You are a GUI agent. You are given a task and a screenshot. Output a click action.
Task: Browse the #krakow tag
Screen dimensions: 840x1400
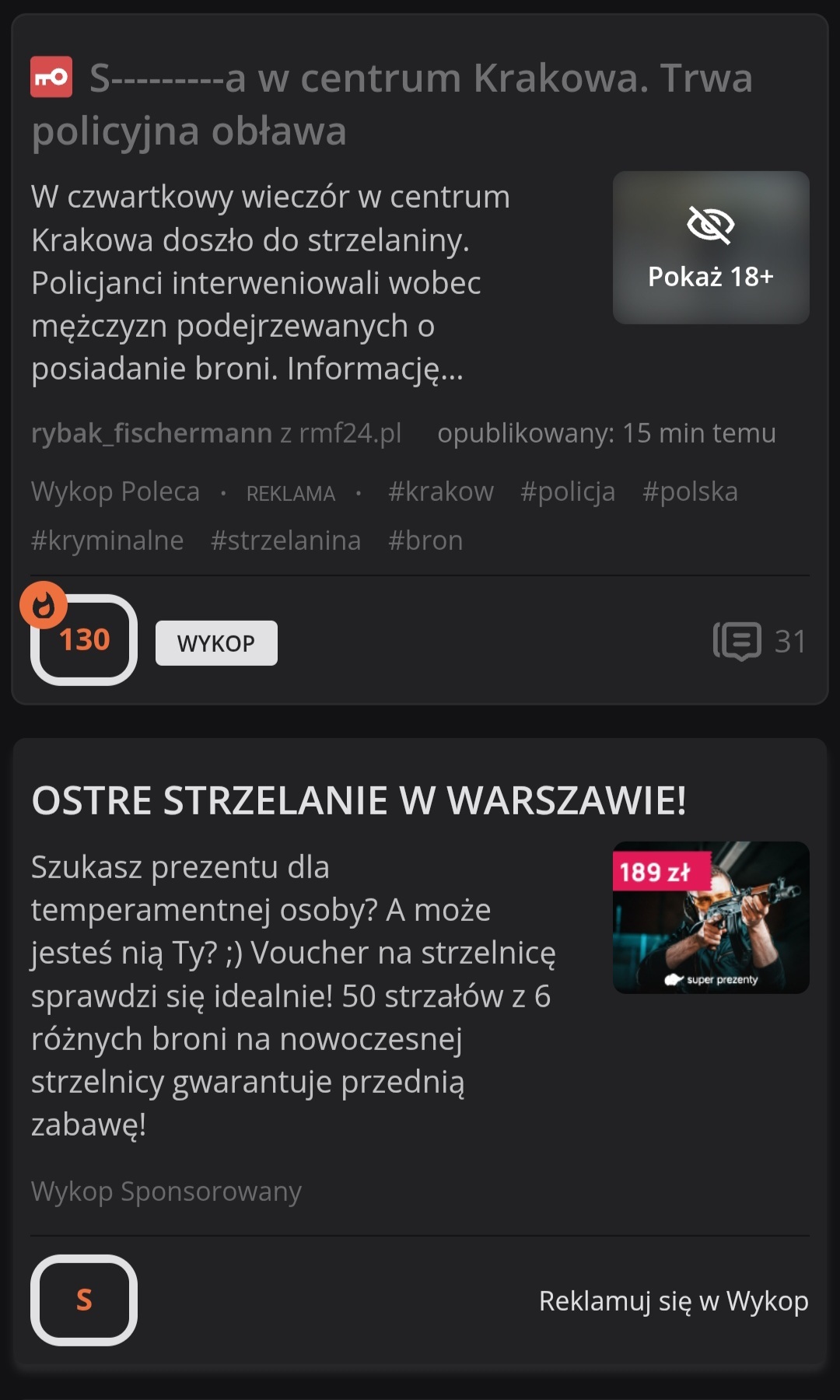tap(440, 492)
